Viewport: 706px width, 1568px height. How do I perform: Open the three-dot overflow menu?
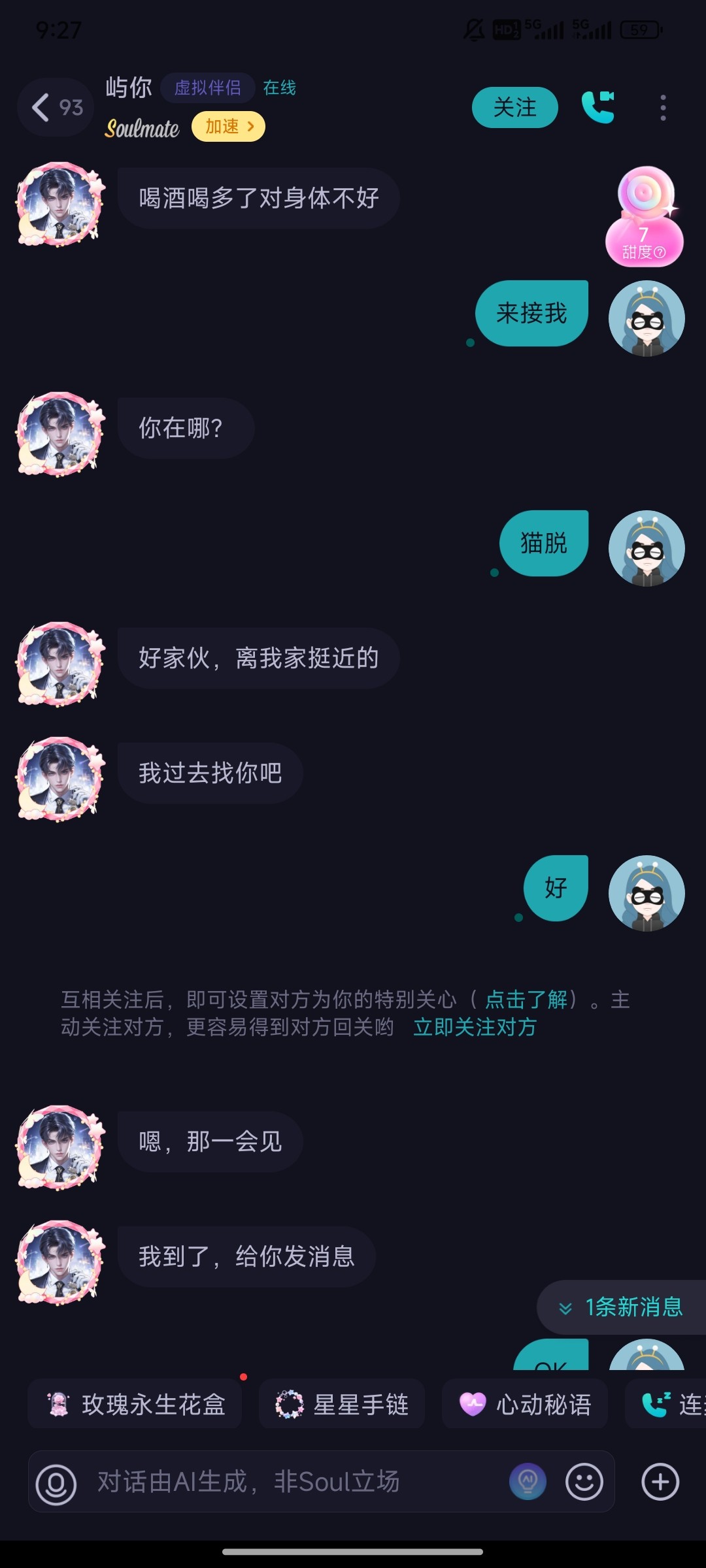tap(663, 108)
